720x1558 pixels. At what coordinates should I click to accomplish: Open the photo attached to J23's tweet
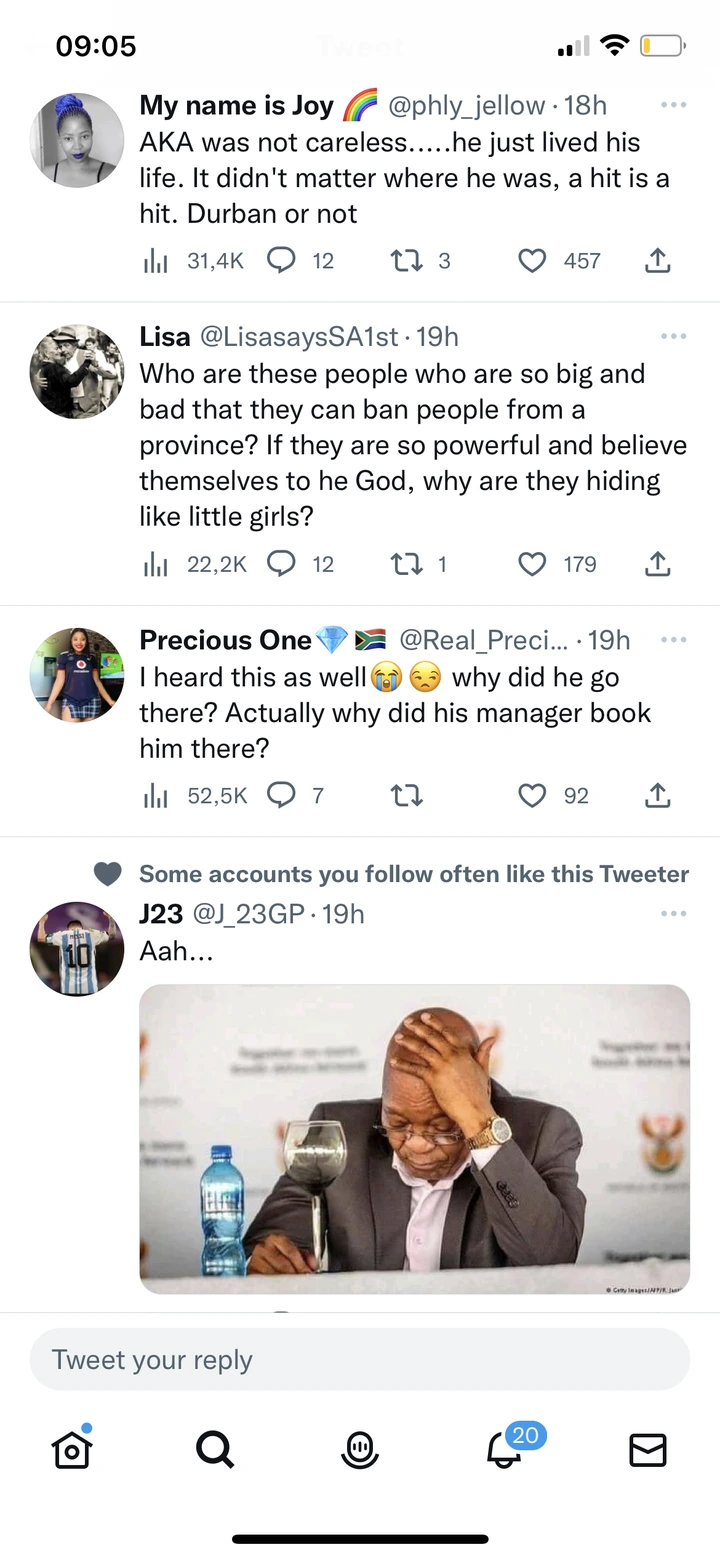tap(414, 1138)
